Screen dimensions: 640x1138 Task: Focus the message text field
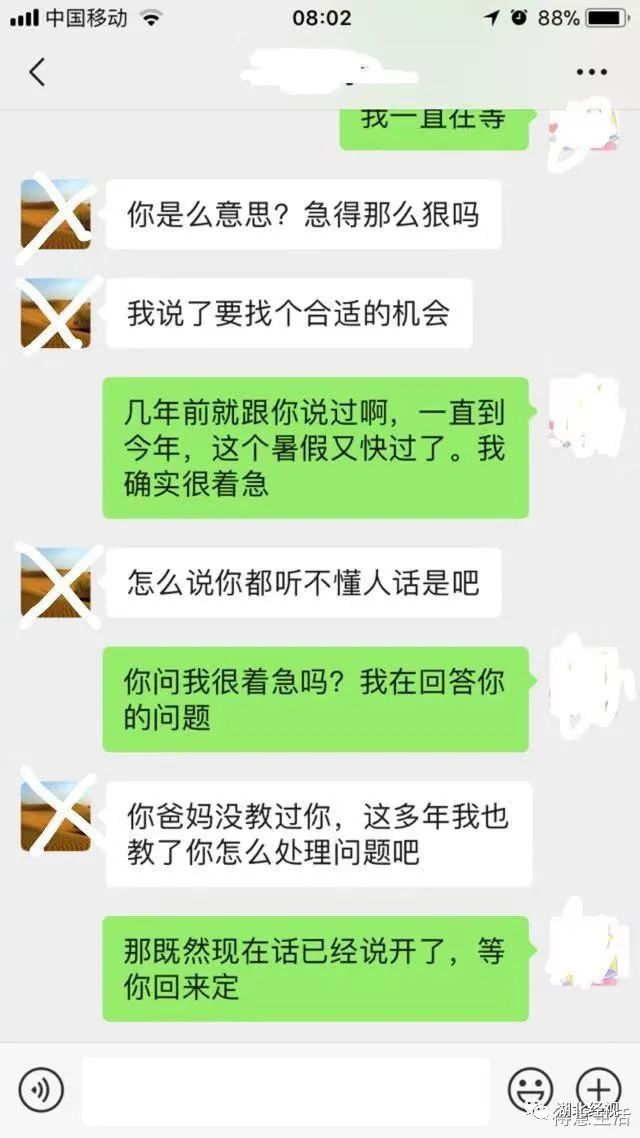tap(286, 1090)
